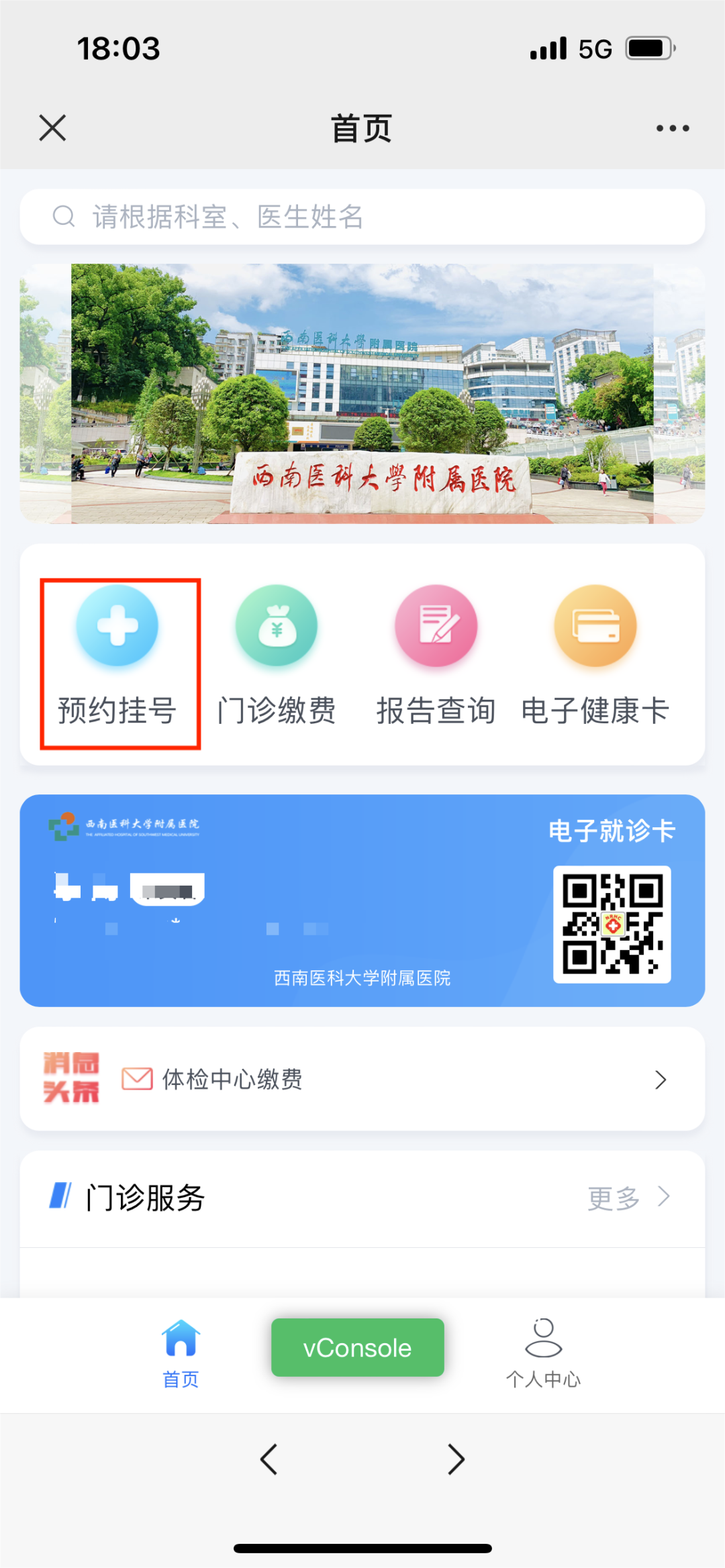This screenshot has width=725, height=1568.
Task: Switch to the 个人中心 tab
Action: [x=543, y=1353]
